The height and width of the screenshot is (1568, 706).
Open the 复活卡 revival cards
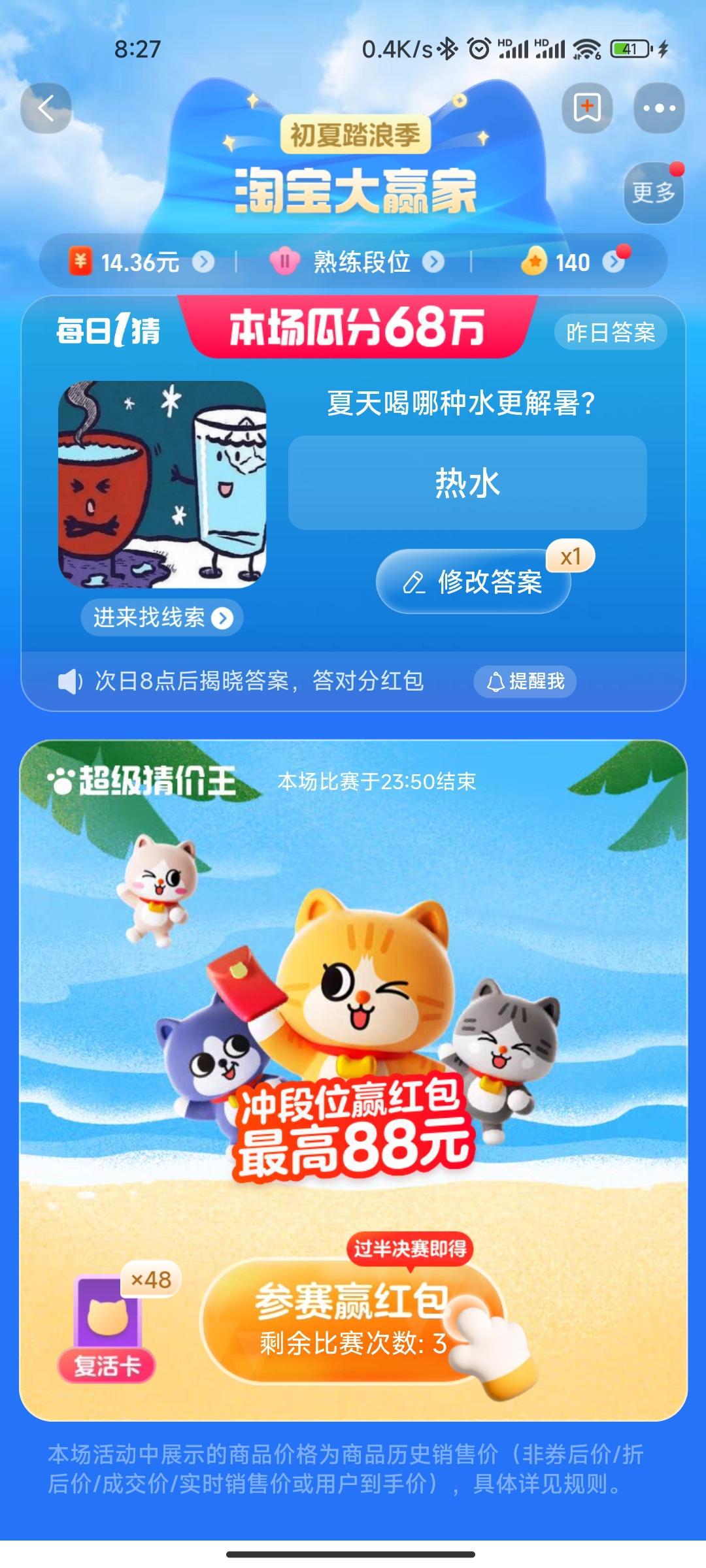(x=108, y=1328)
